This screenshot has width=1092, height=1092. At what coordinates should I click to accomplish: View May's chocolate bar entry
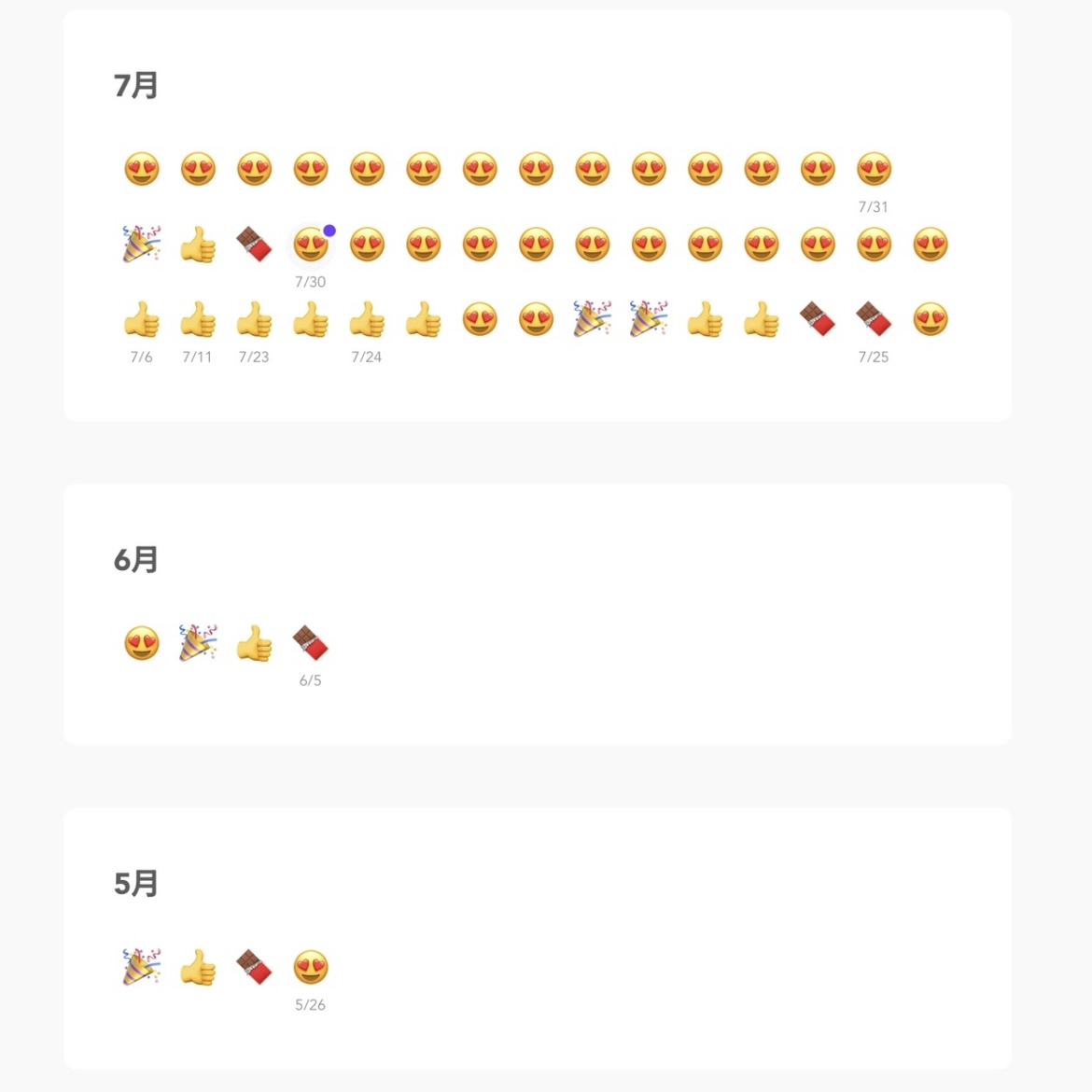(254, 968)
